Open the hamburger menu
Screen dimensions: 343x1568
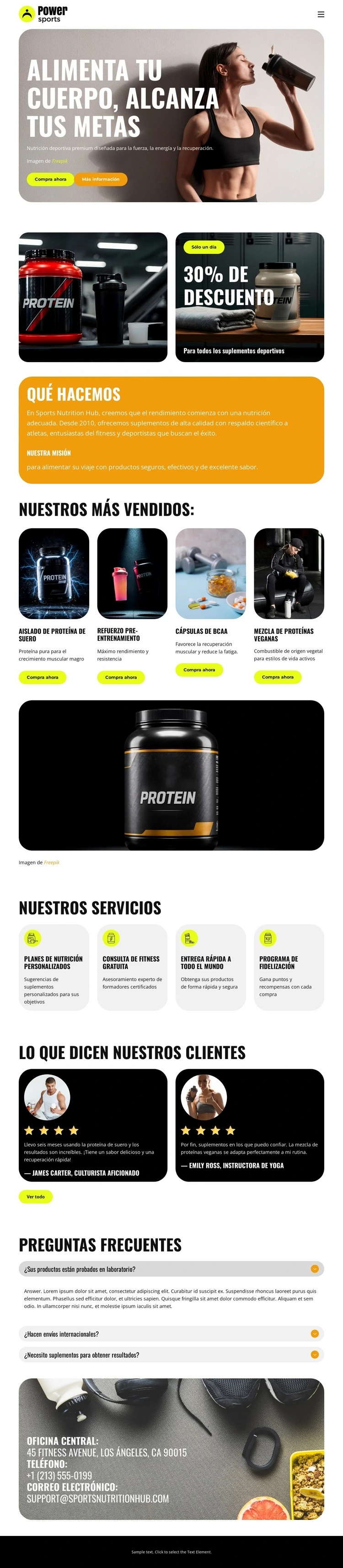[x=321, y=15]
